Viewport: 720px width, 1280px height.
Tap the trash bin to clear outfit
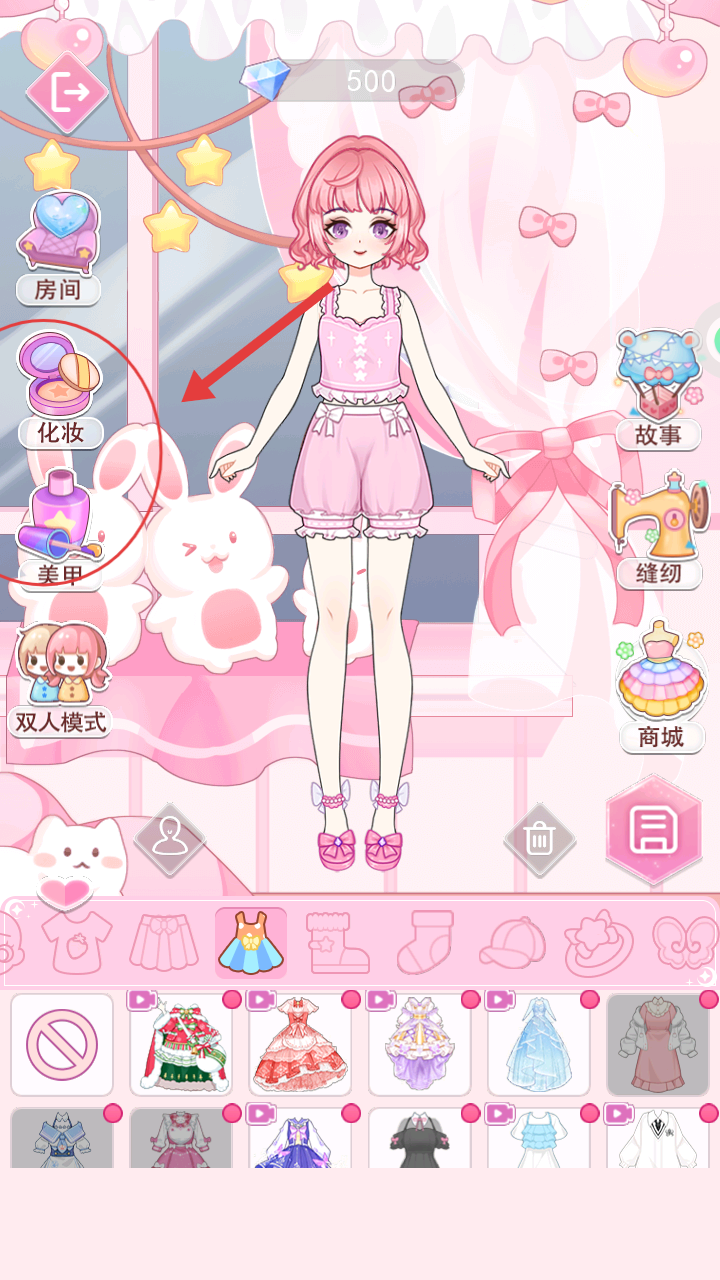click(x=539, y=838)
